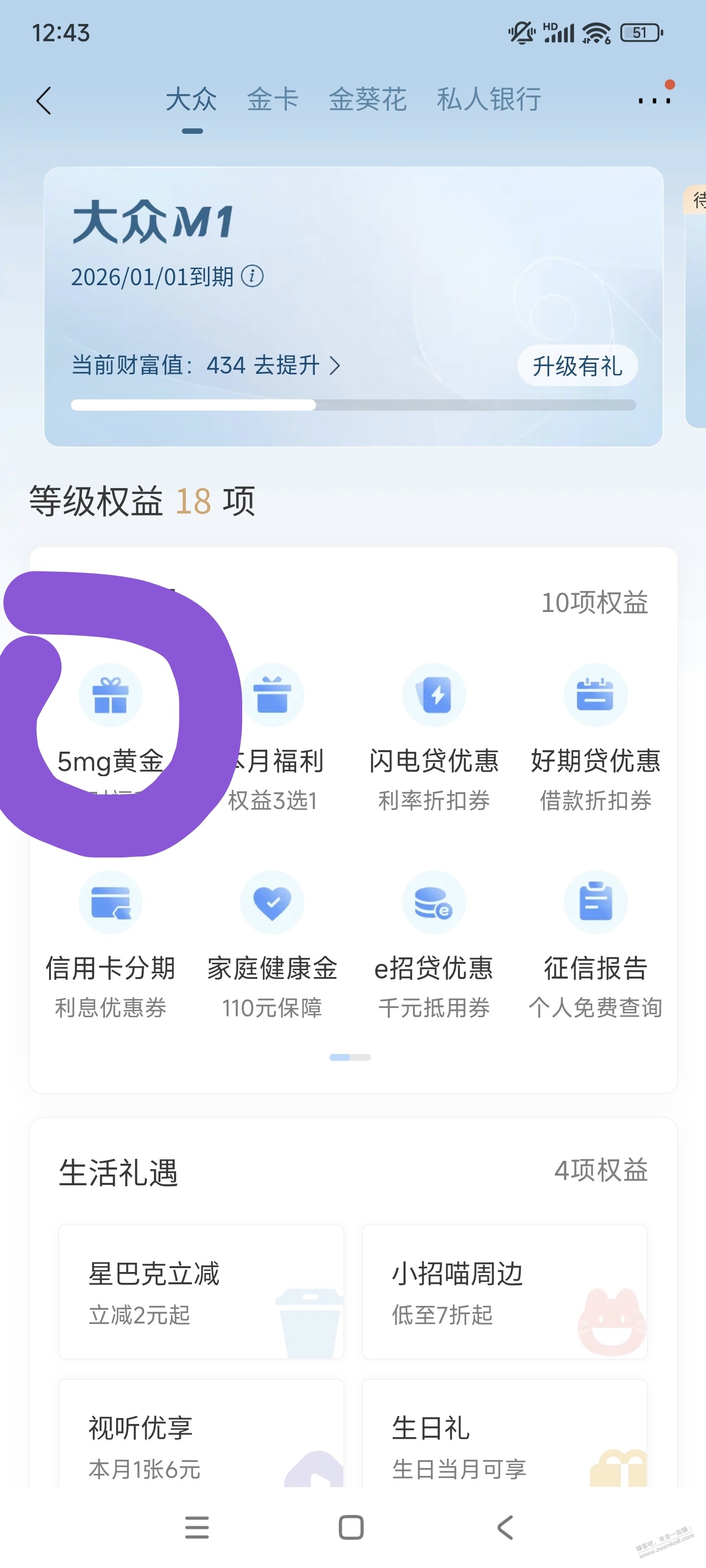Tap the 升级有礼 button

click(x=577, y=366)
